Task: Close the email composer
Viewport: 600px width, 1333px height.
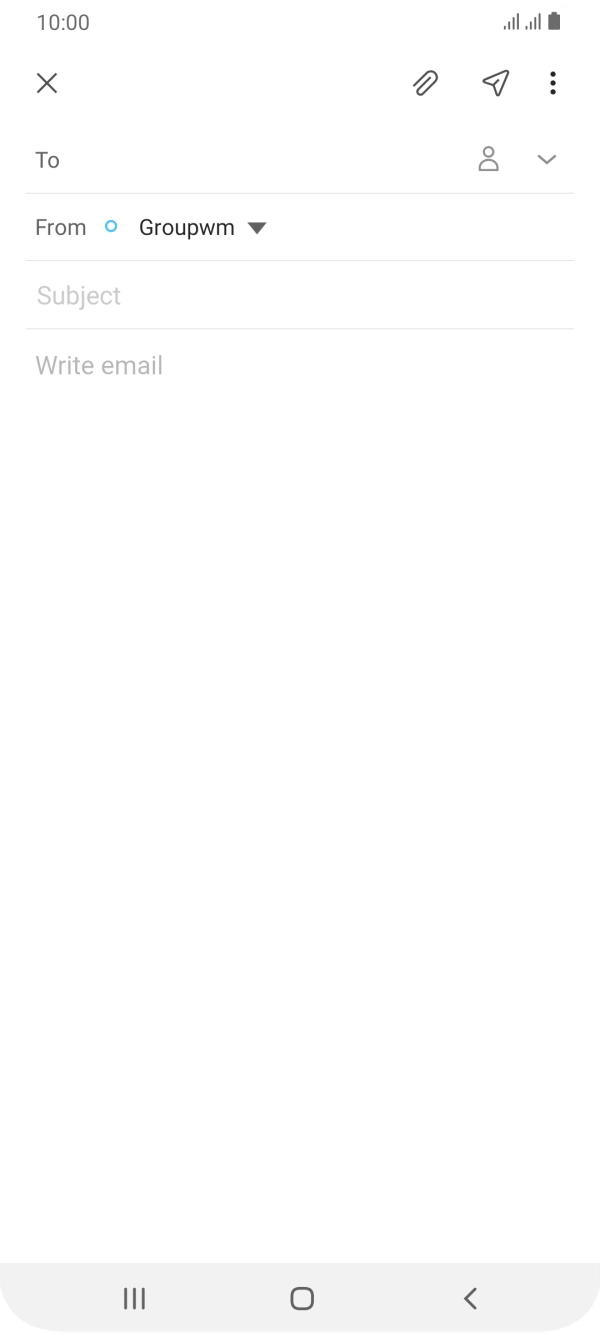Action: click(47, 83)
